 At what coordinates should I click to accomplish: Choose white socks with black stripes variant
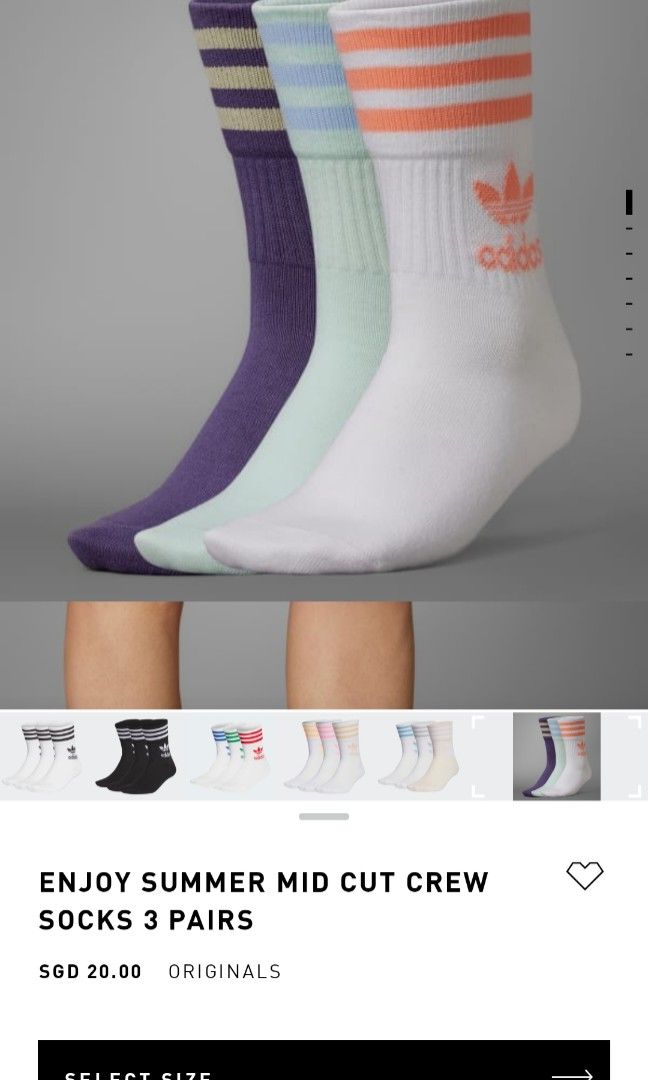pyautogui.click(x=41, y=756)
